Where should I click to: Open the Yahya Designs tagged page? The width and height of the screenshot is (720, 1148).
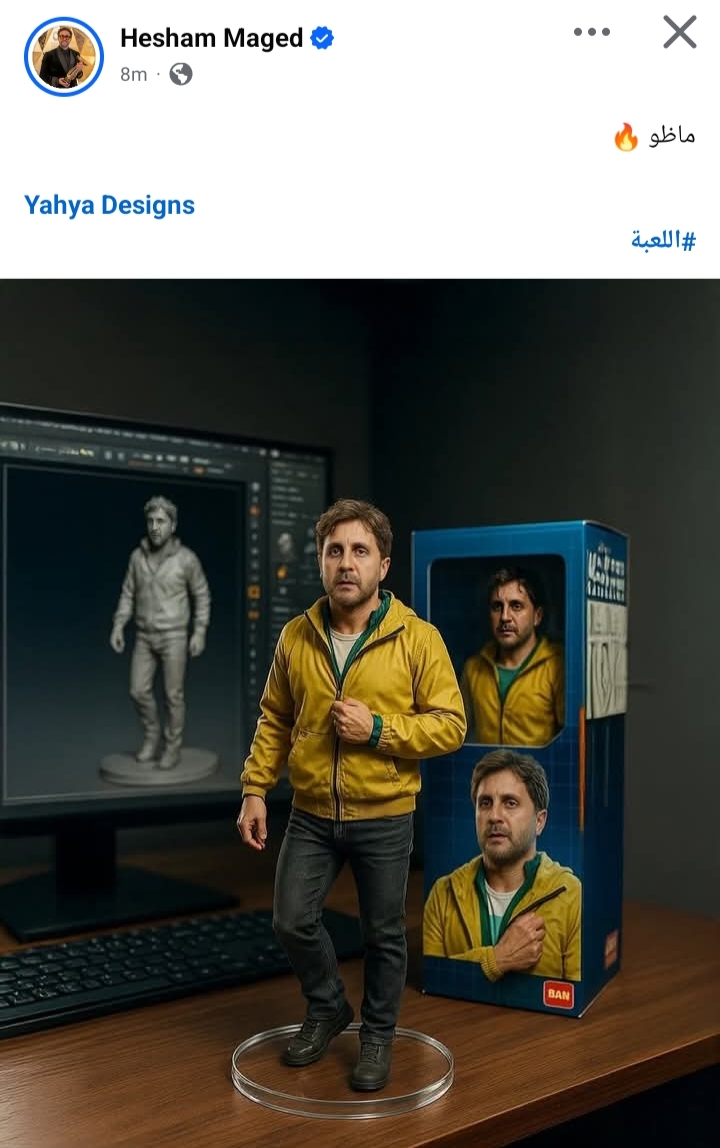(109, 205)
